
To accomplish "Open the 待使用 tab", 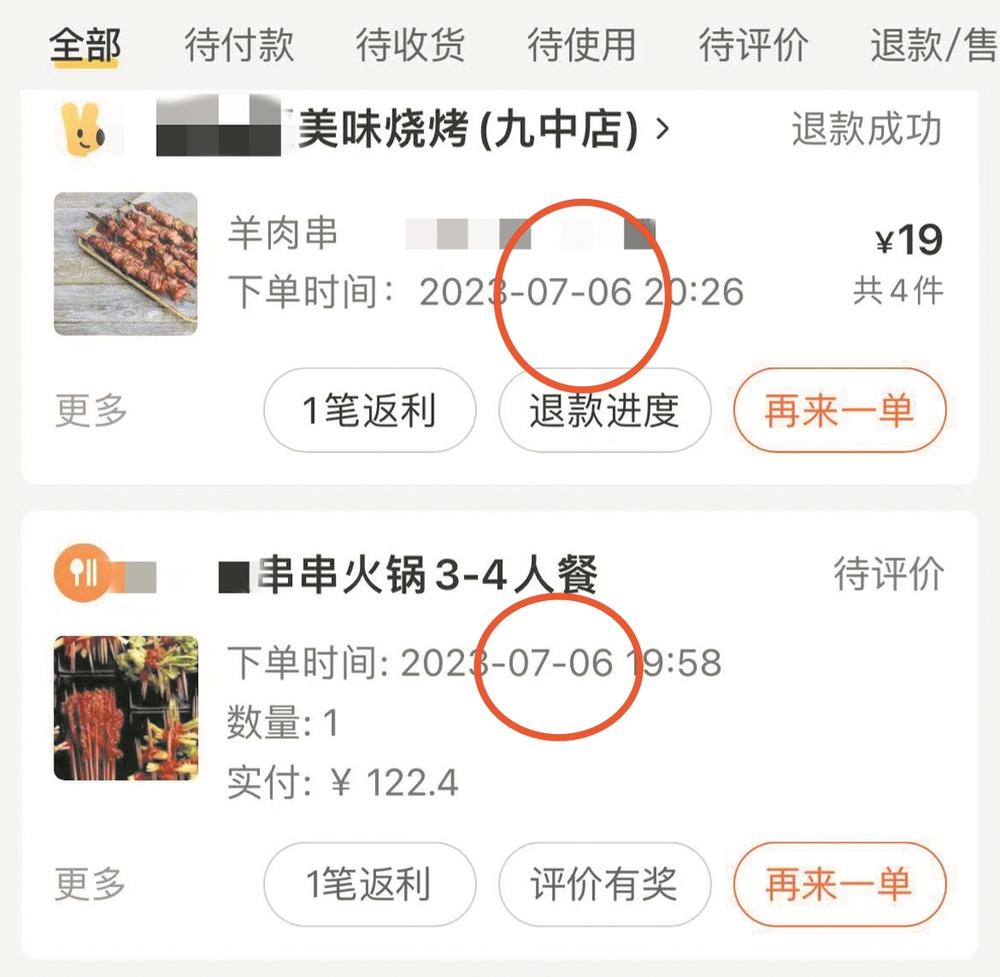I will point(581,45).
